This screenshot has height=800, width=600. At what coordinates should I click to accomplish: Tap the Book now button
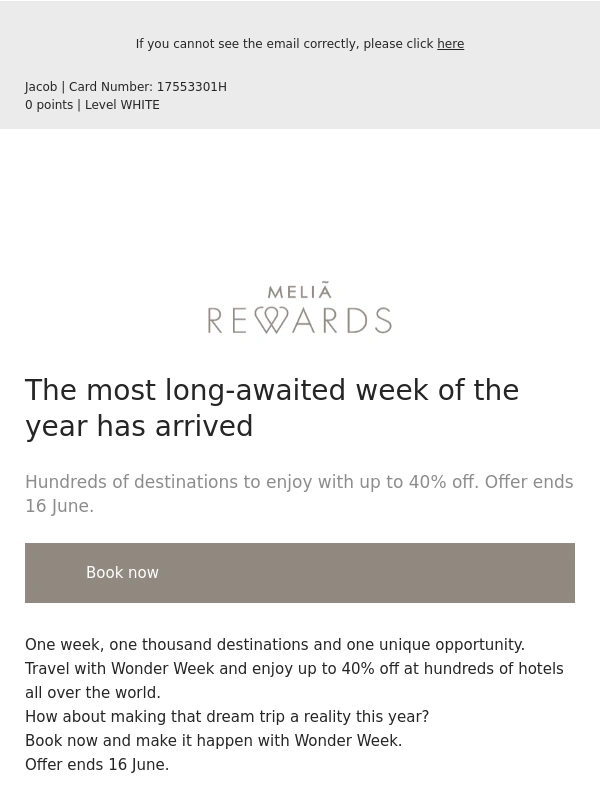click(299, 573)
